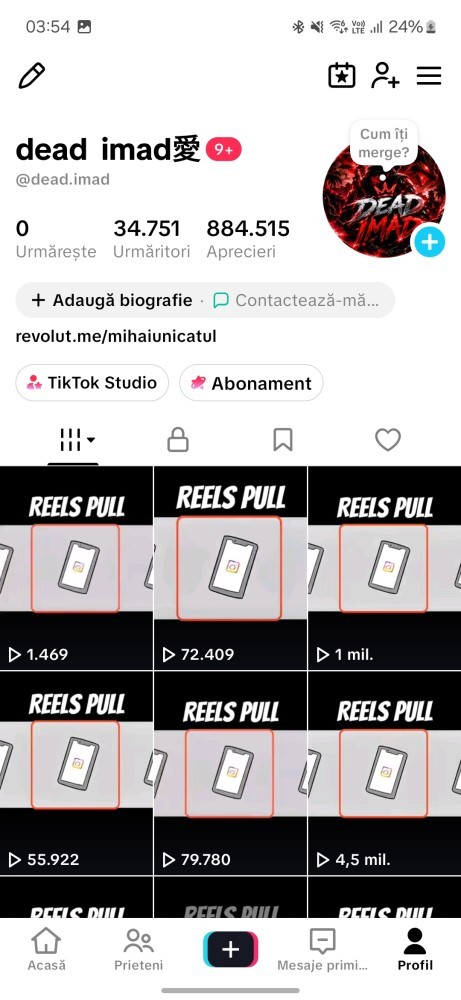Tap the pencil edit icon
Screen dimensions: 461x1000
pos(32,76)
